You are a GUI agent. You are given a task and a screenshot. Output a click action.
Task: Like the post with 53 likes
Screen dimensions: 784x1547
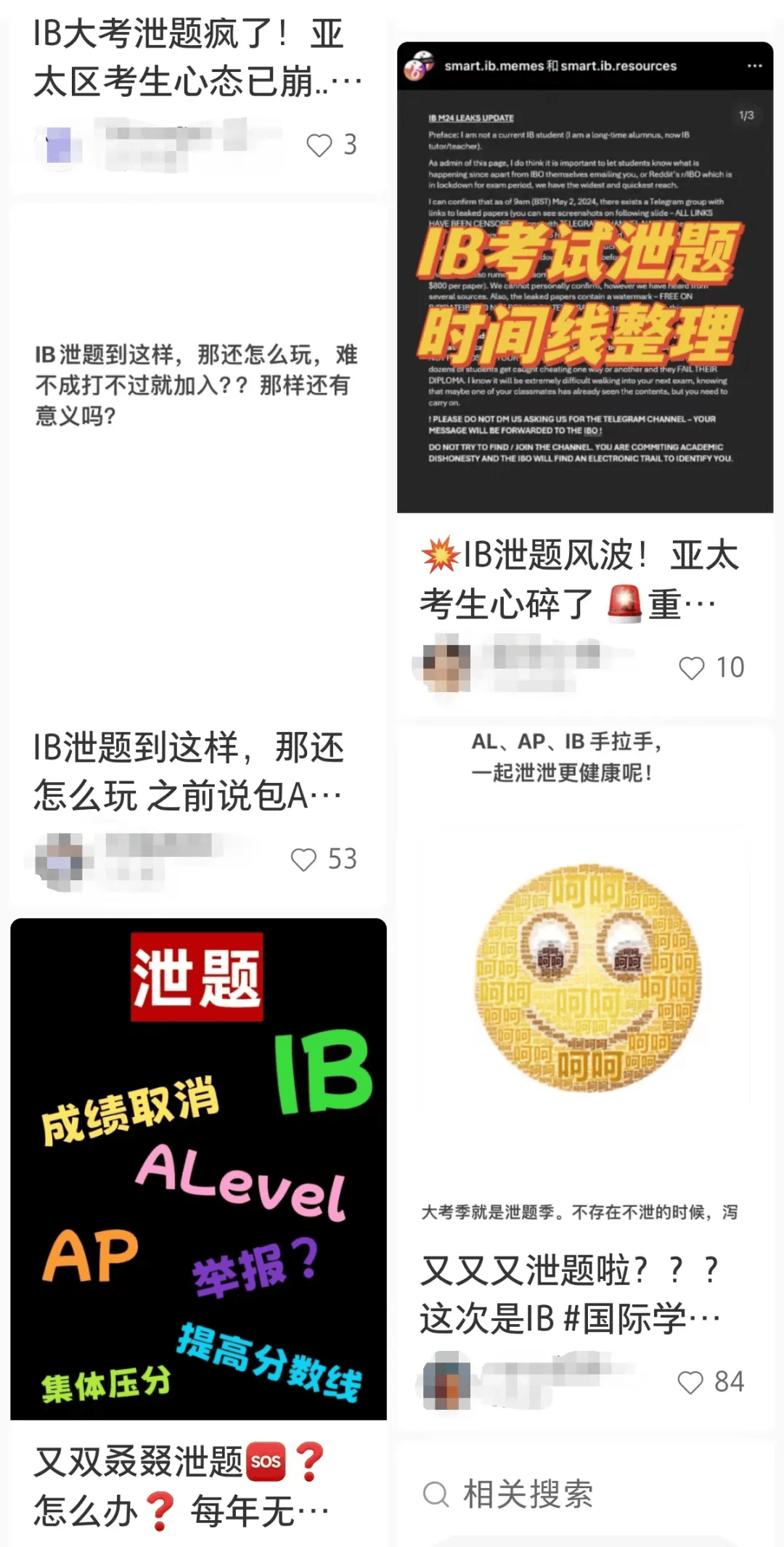[x=303, y=860]
